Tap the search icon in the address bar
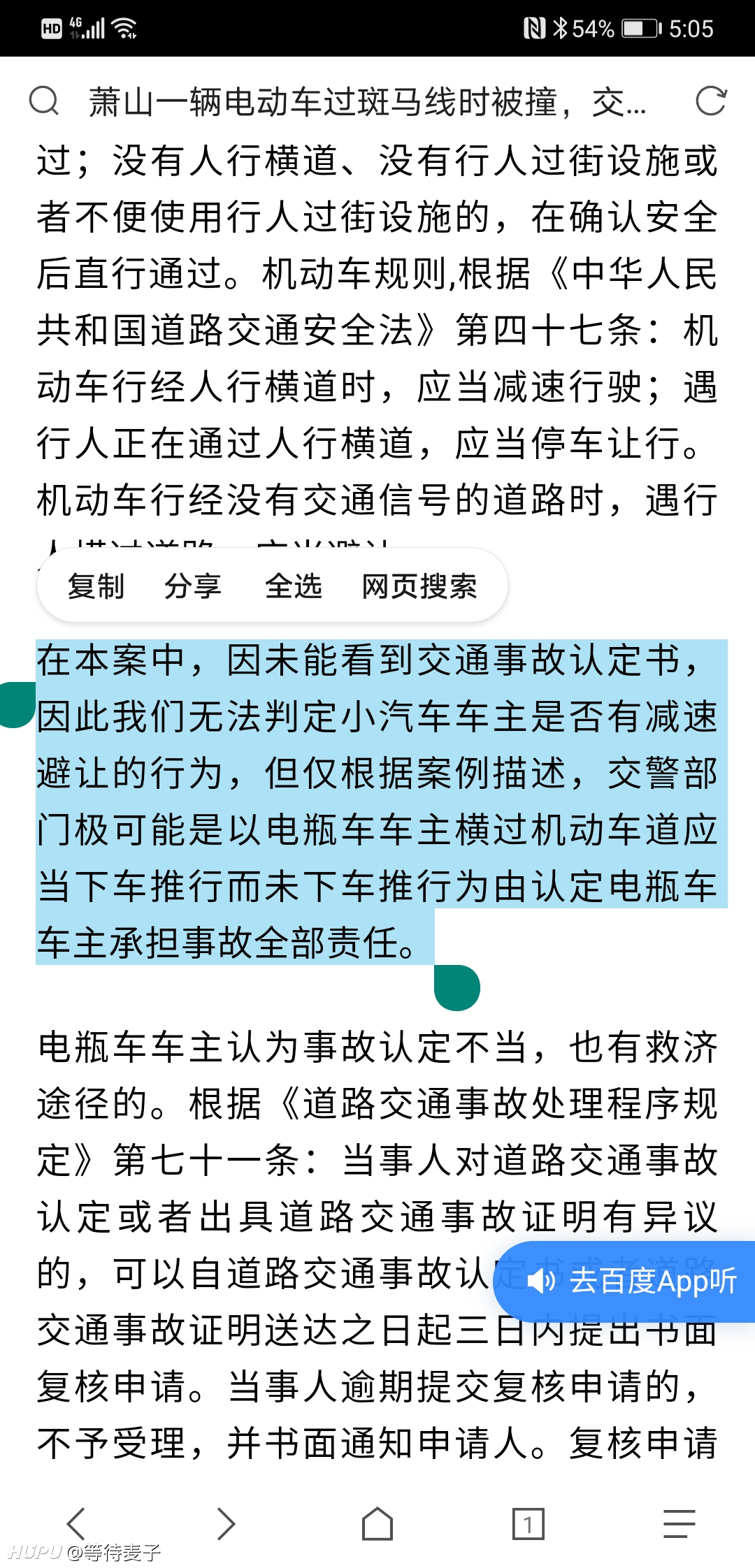Image resolution: width=755 pixels, height=1568 pixels. coord(44,101)
